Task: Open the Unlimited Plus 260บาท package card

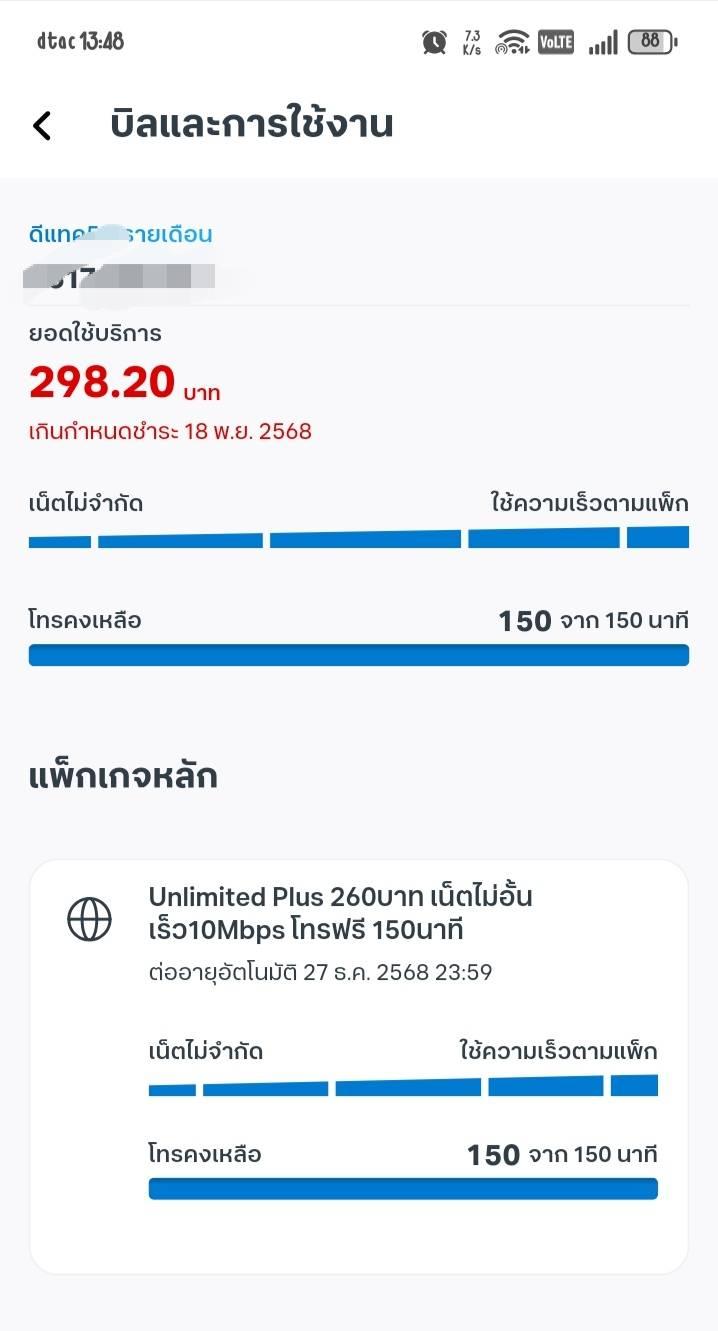Action: tap(358, 1064)
